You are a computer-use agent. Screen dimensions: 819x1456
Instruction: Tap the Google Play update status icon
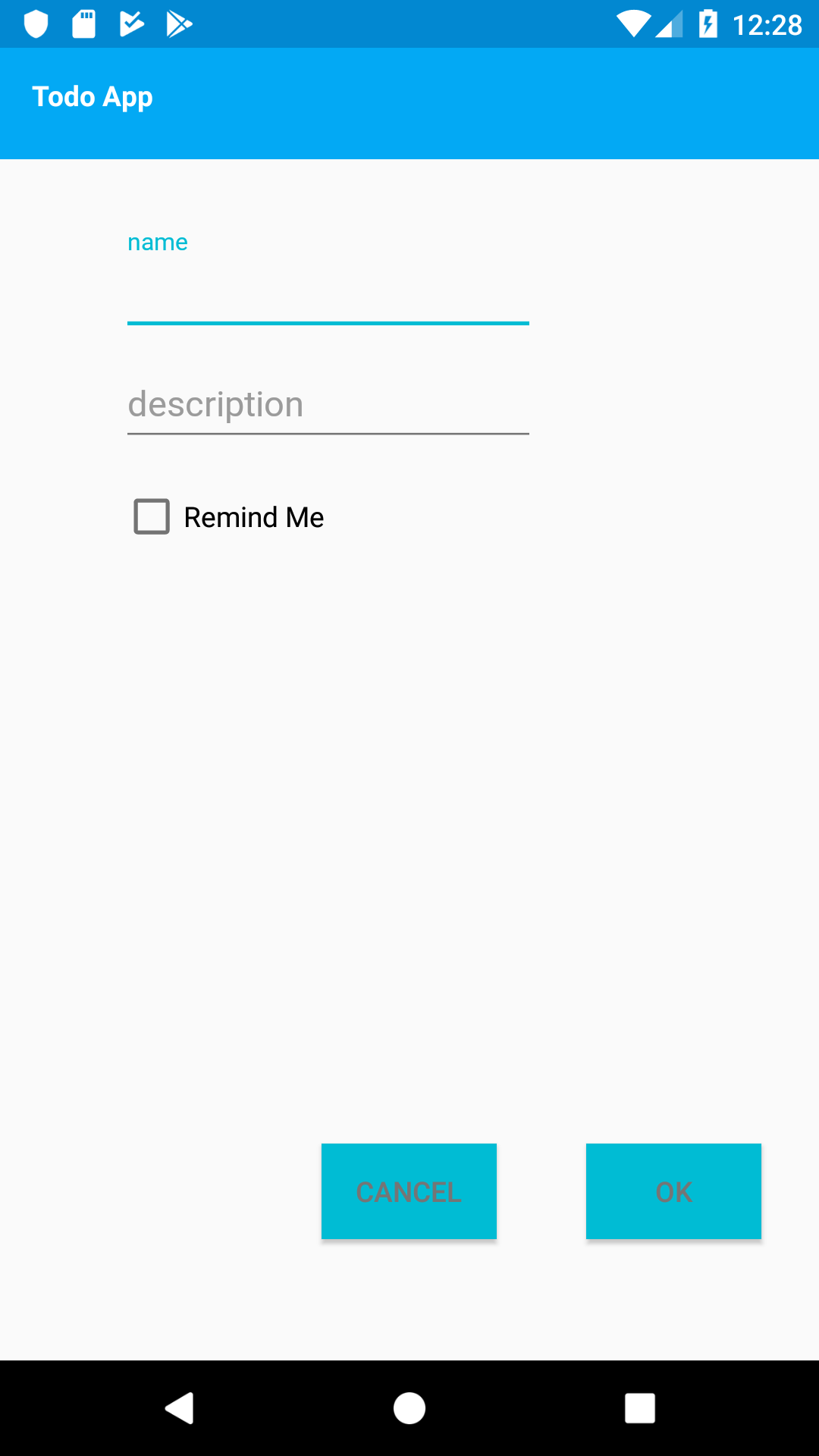(130, 24)
